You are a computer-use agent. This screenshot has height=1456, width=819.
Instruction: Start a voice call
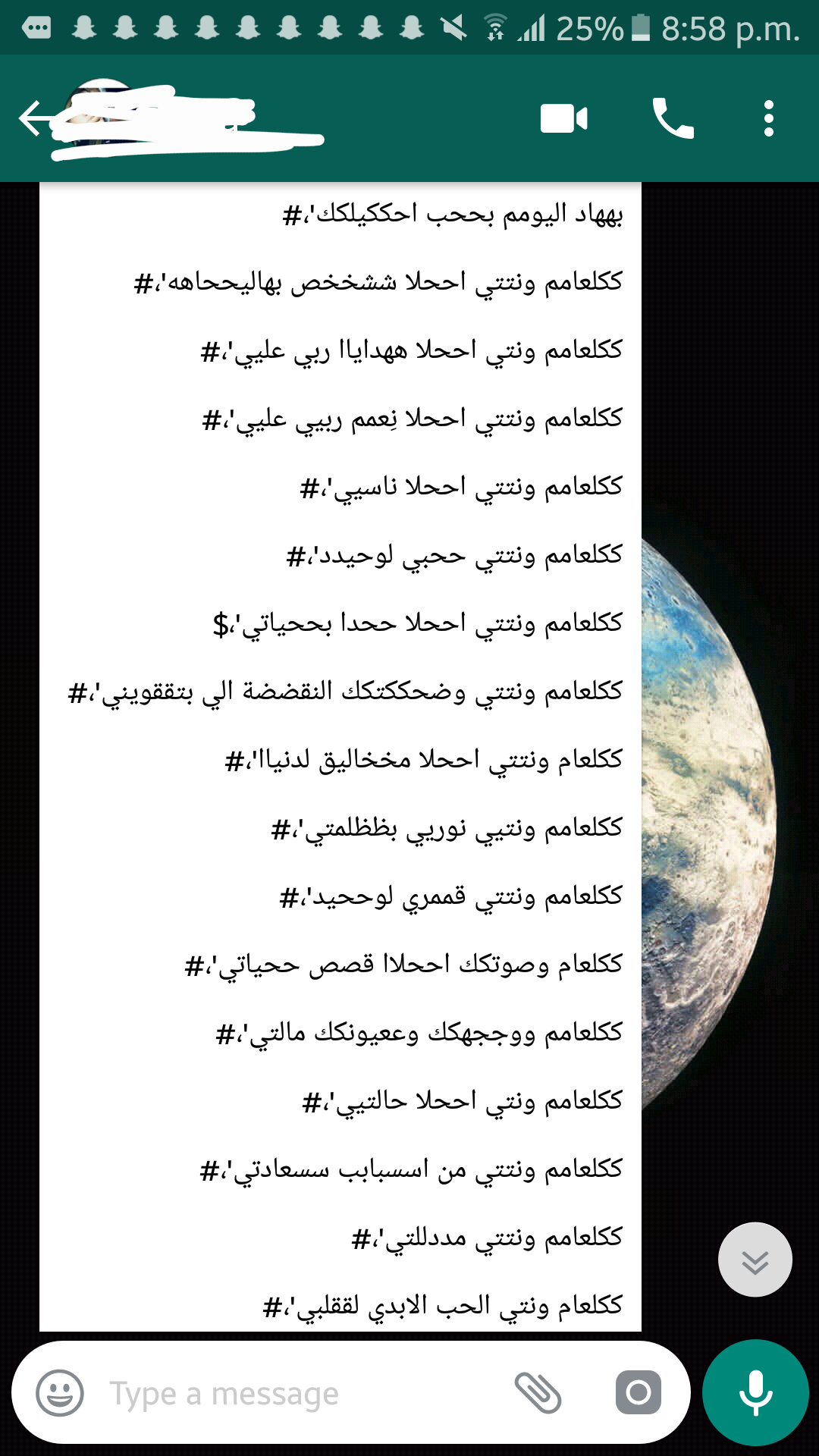tap(673, 119)
